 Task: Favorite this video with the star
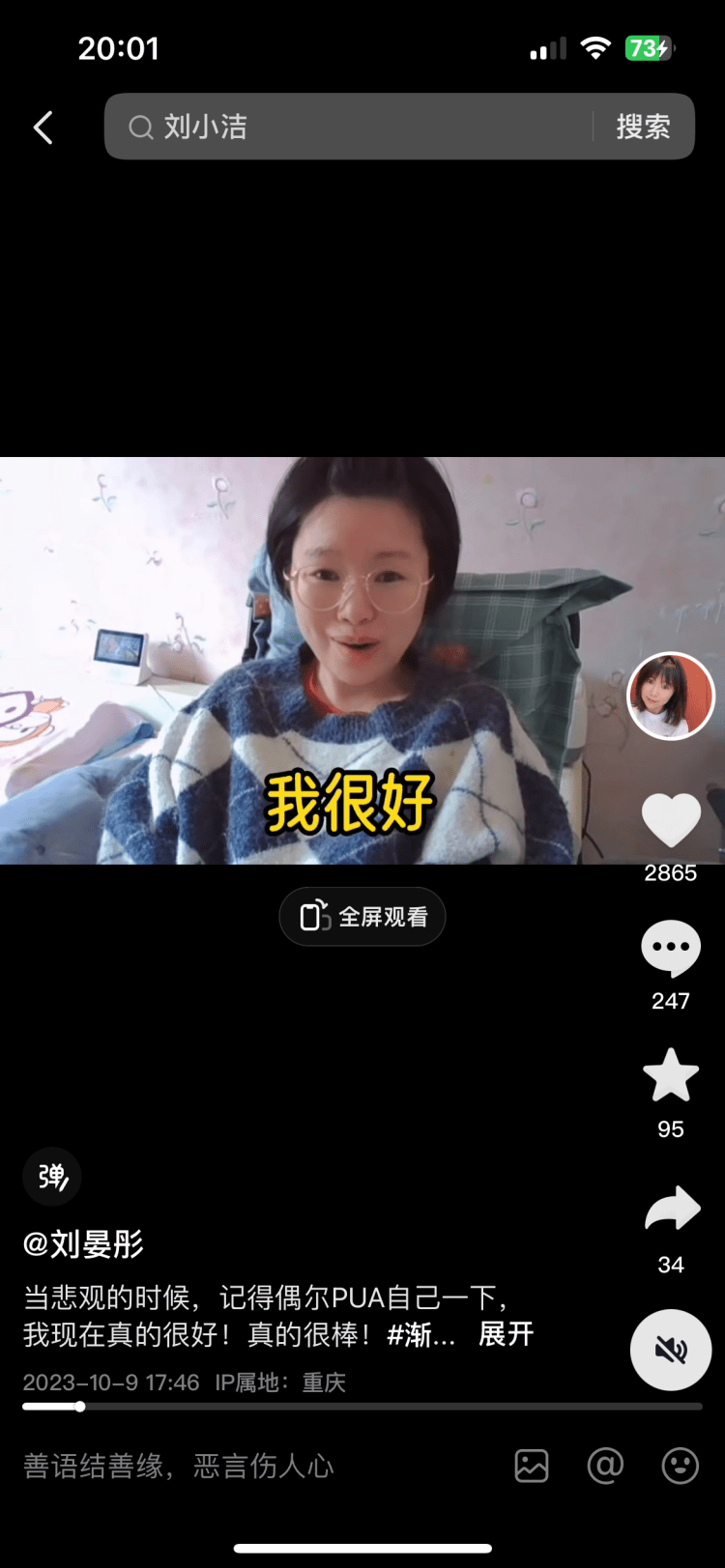click(671, 1076)
